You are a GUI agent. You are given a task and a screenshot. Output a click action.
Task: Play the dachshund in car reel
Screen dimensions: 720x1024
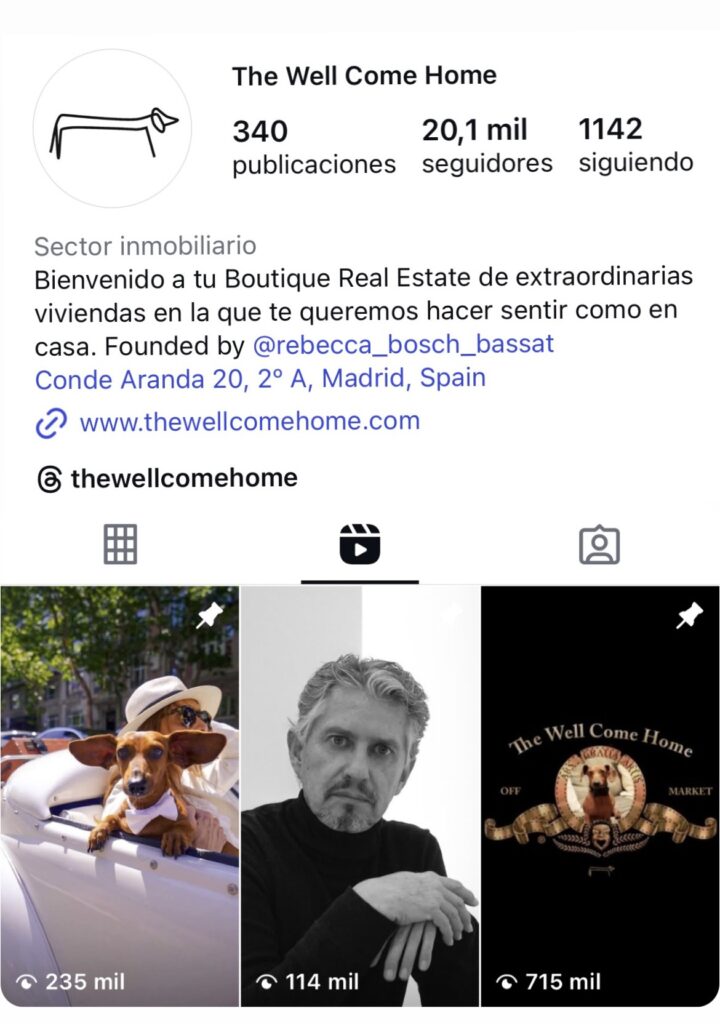click(119, 795)
